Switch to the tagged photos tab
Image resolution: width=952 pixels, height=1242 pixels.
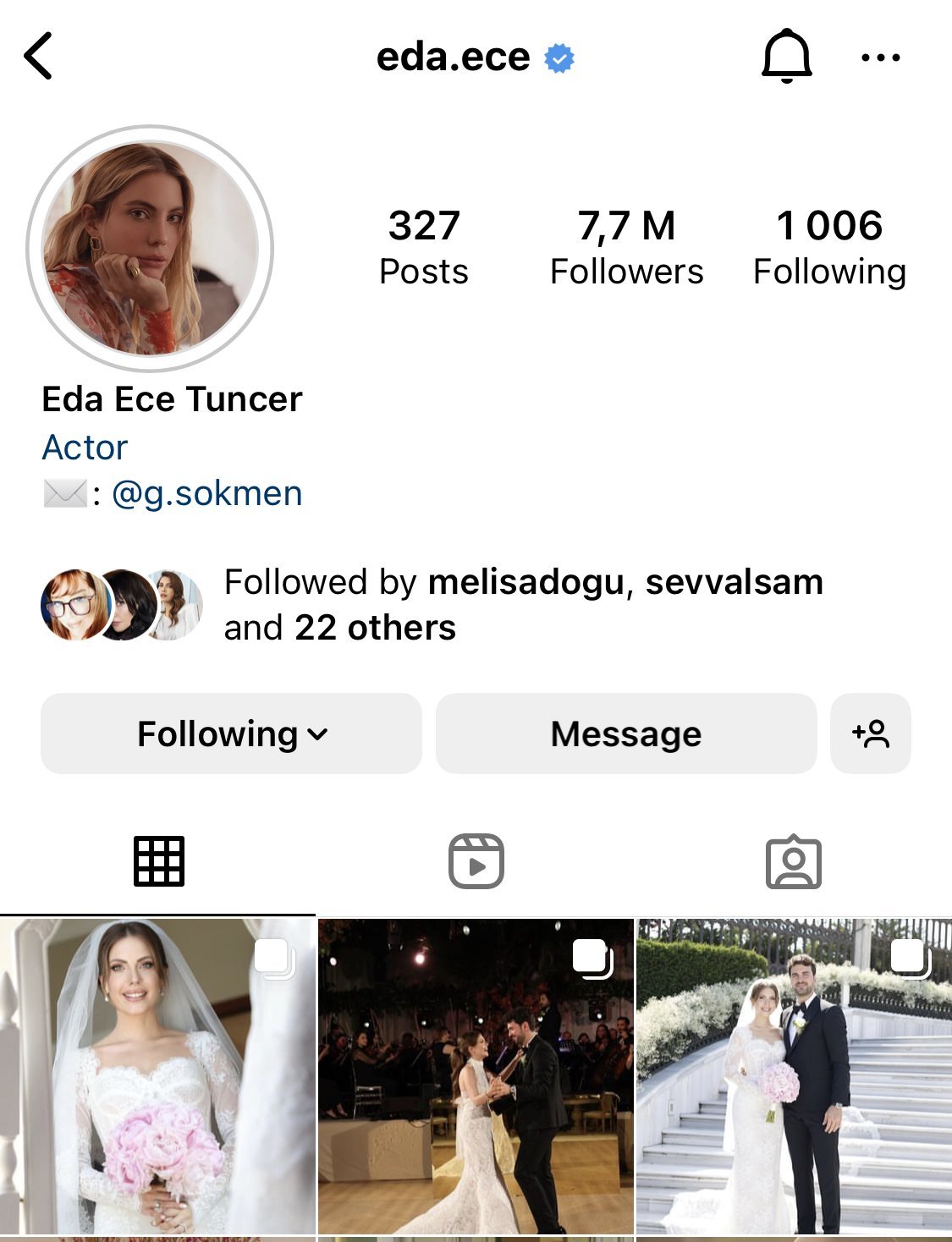(x=793, y=861)
